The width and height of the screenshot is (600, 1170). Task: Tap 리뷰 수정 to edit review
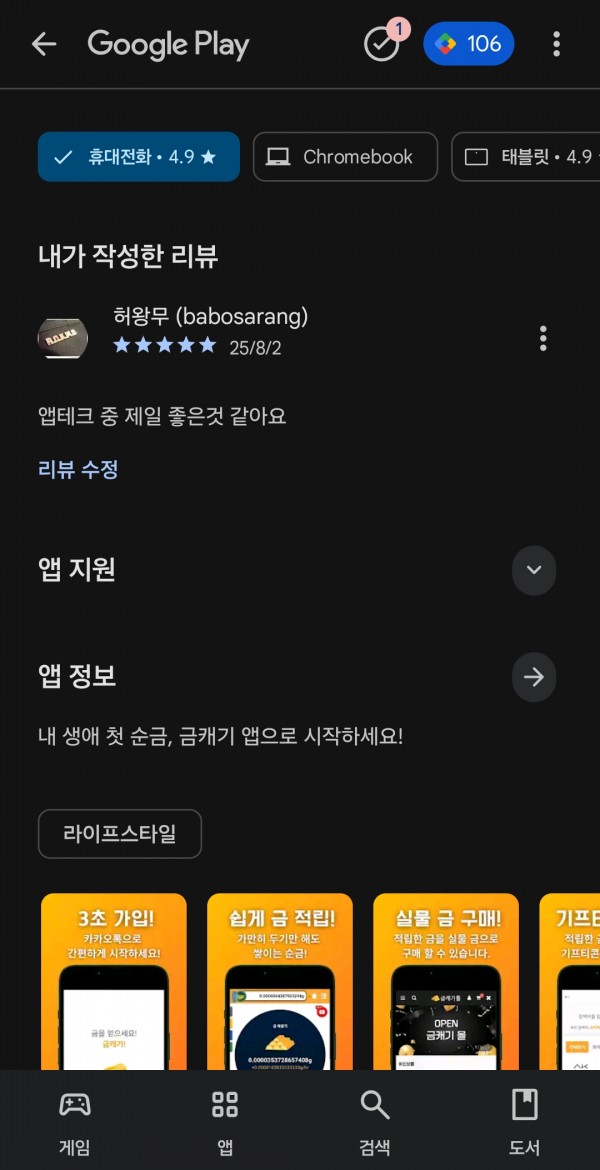[78, 469]
